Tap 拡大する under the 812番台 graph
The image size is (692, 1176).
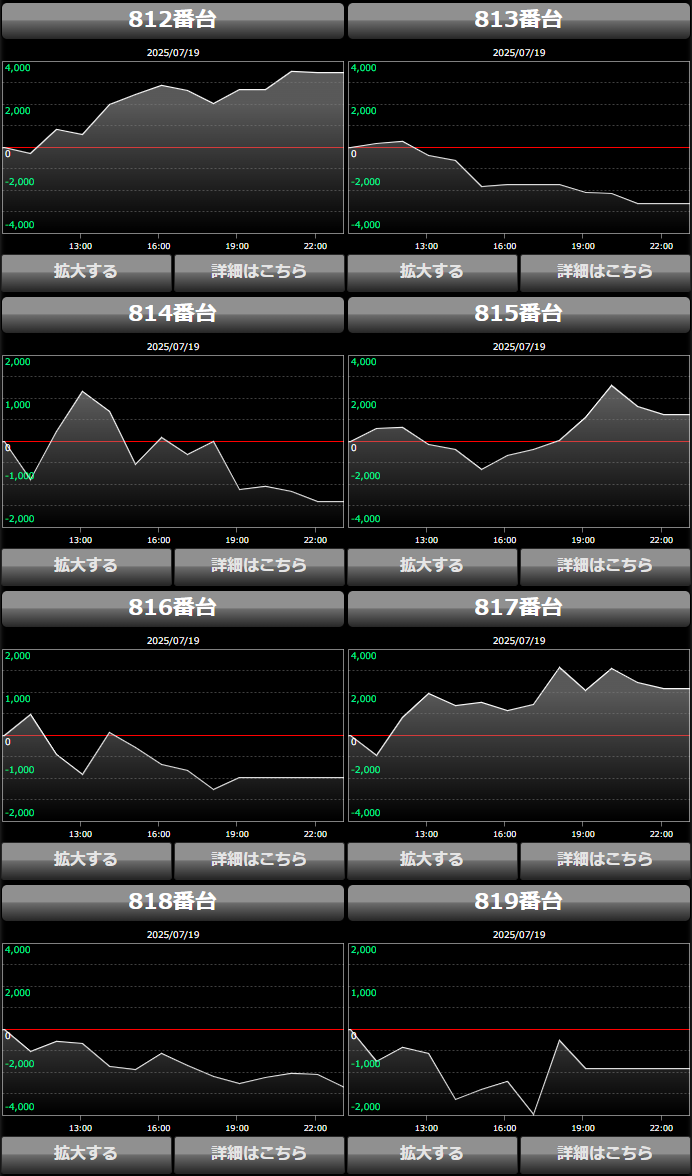(86, 273)
